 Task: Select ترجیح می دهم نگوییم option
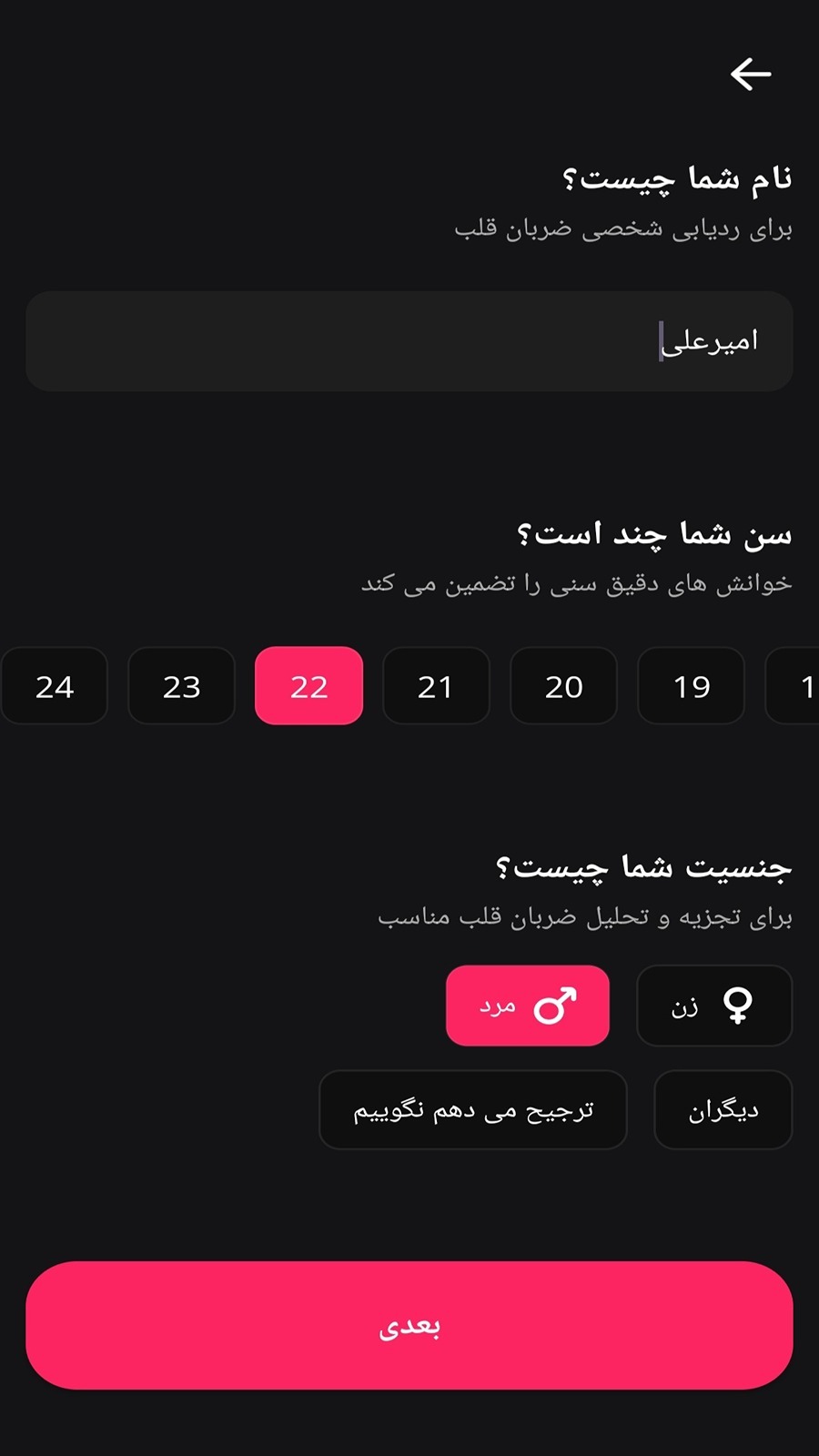point(473,1110)
